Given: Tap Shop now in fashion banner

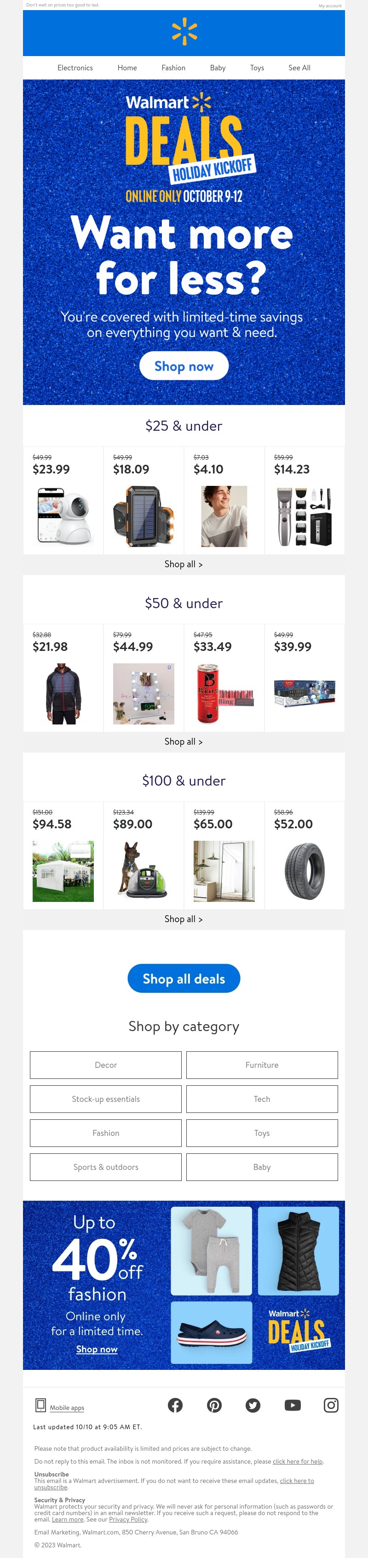Looking at the screenshot, I should (96, 1349).
